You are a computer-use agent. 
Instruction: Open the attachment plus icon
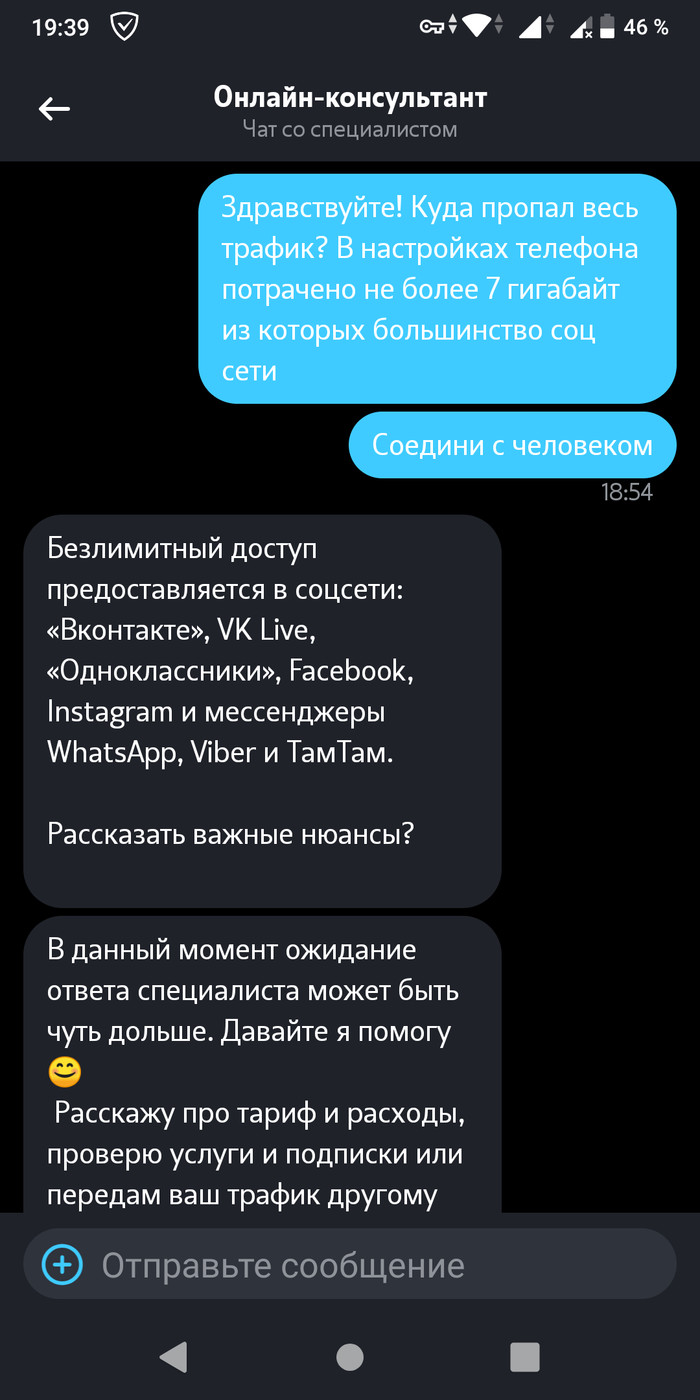(62, 1265)
